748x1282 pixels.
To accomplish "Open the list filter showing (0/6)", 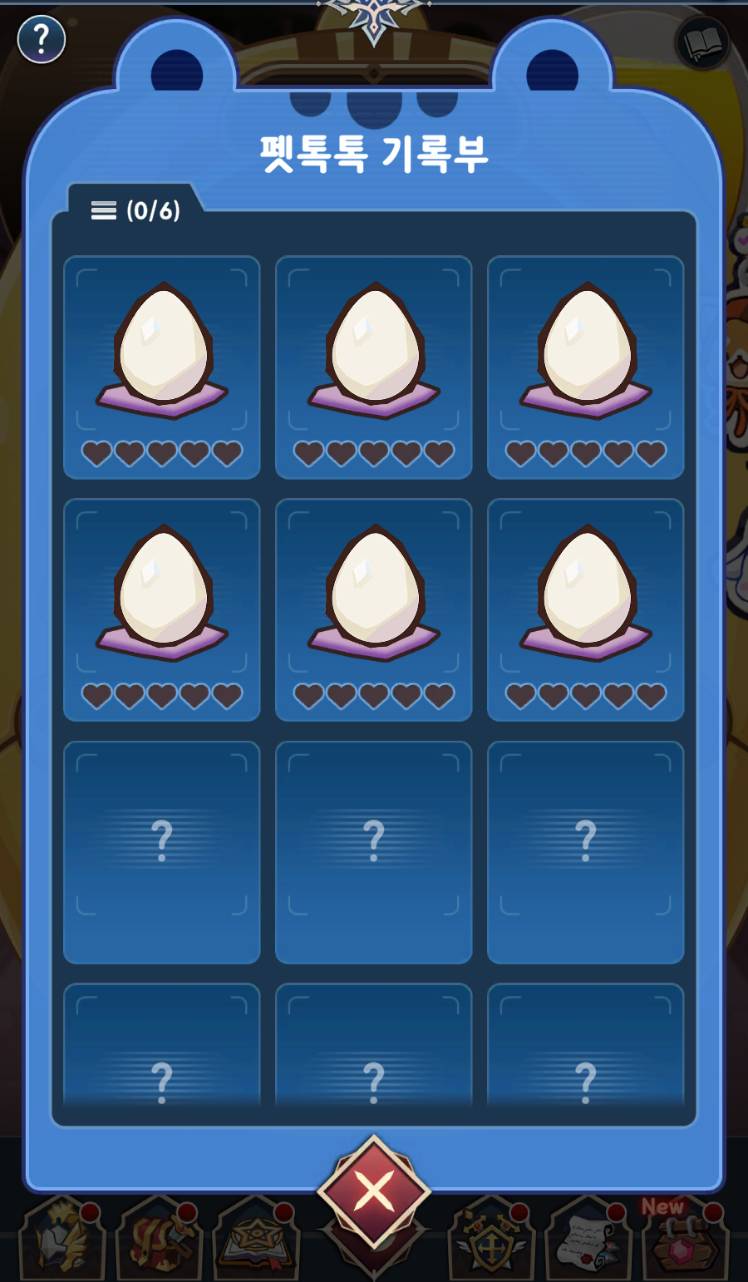I will tap(135, 211).
